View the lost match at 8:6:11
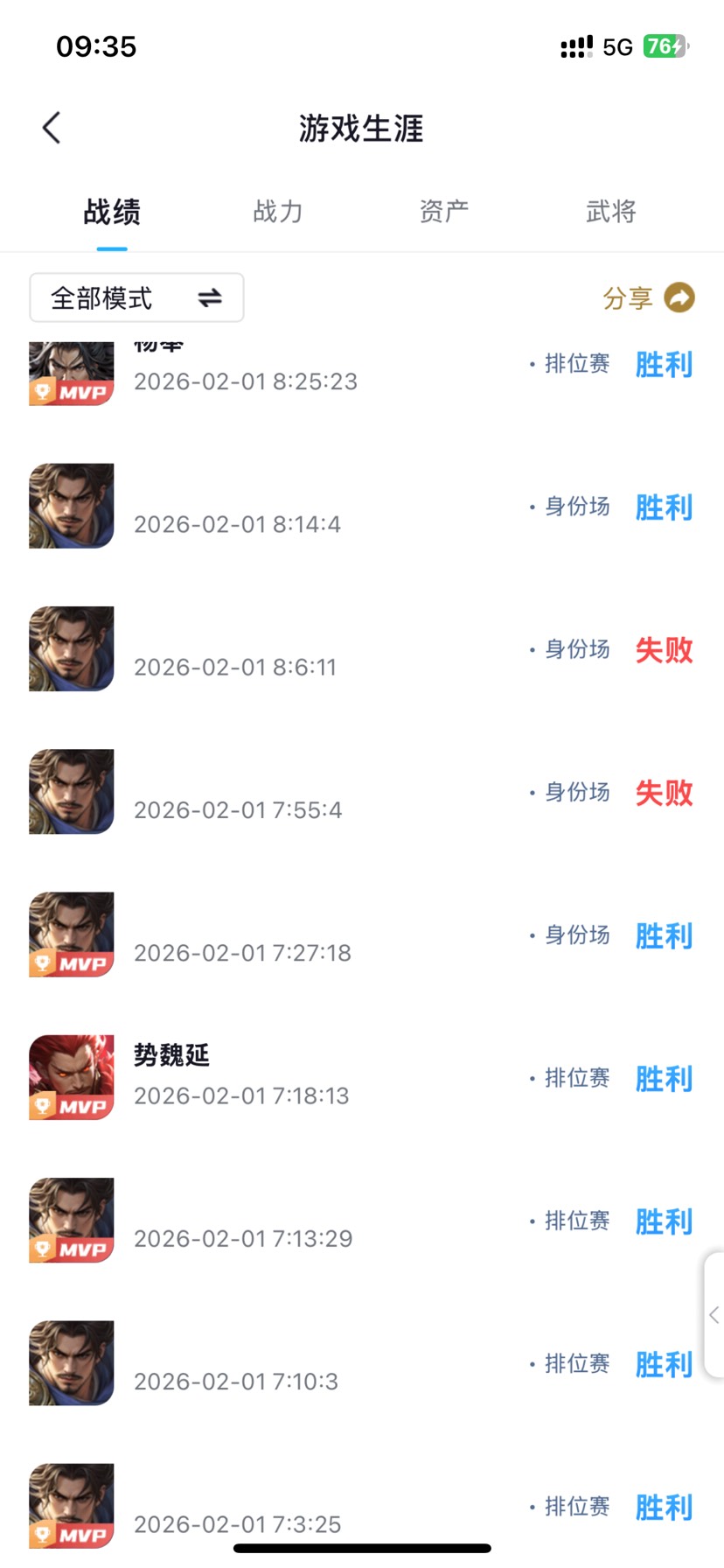 361,649
